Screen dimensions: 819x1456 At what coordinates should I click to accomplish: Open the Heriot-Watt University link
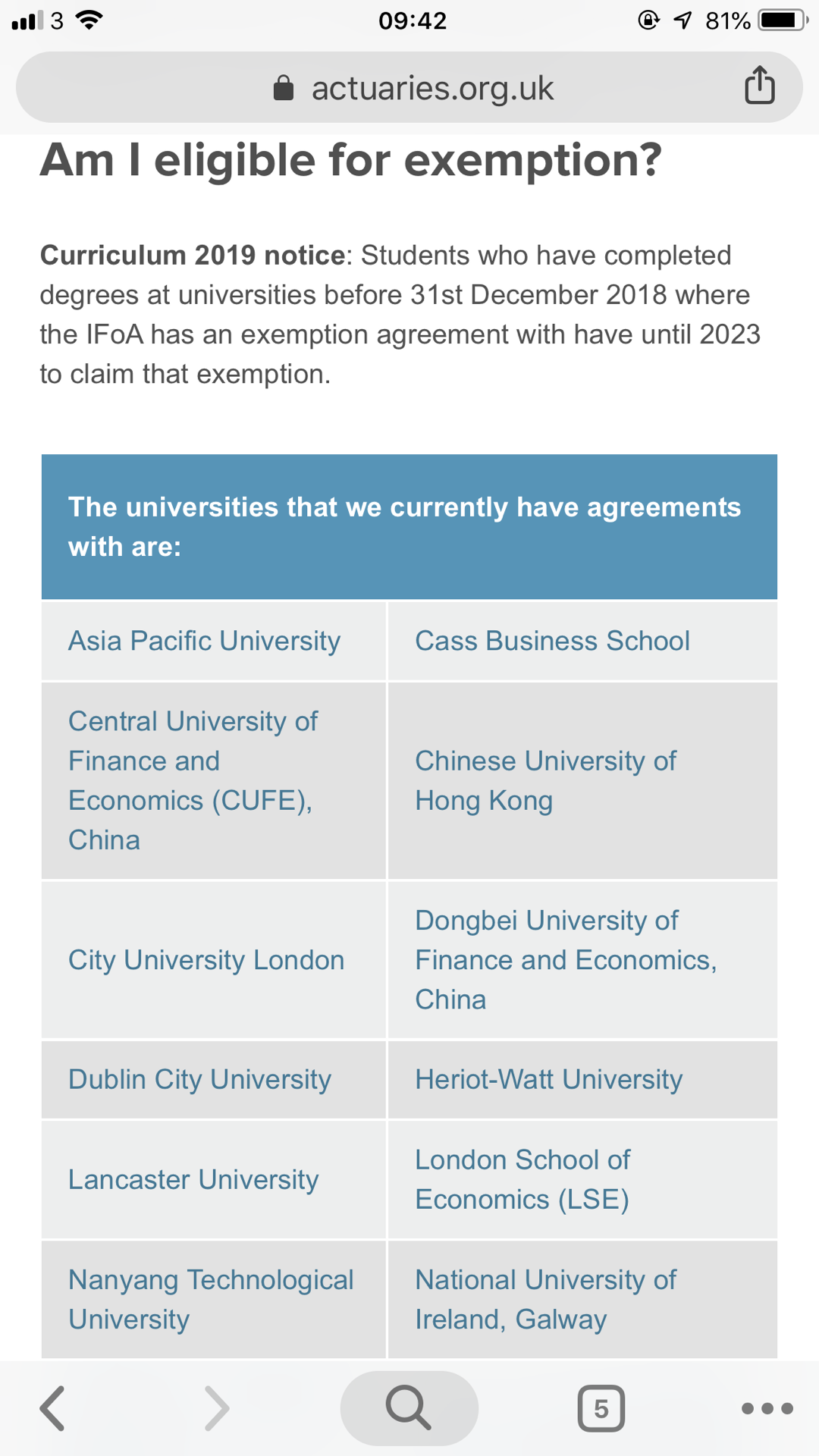(548, 1079)
